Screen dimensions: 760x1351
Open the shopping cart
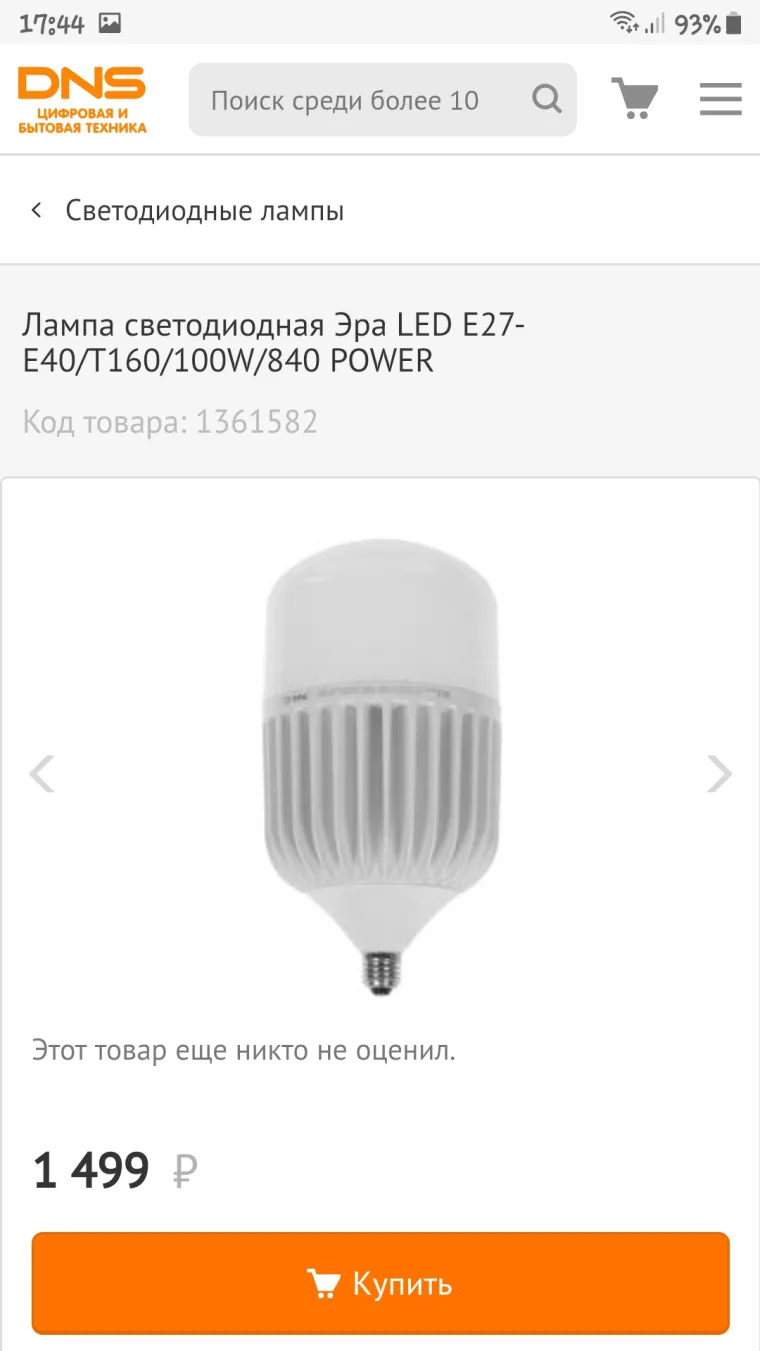pos(634,99)
